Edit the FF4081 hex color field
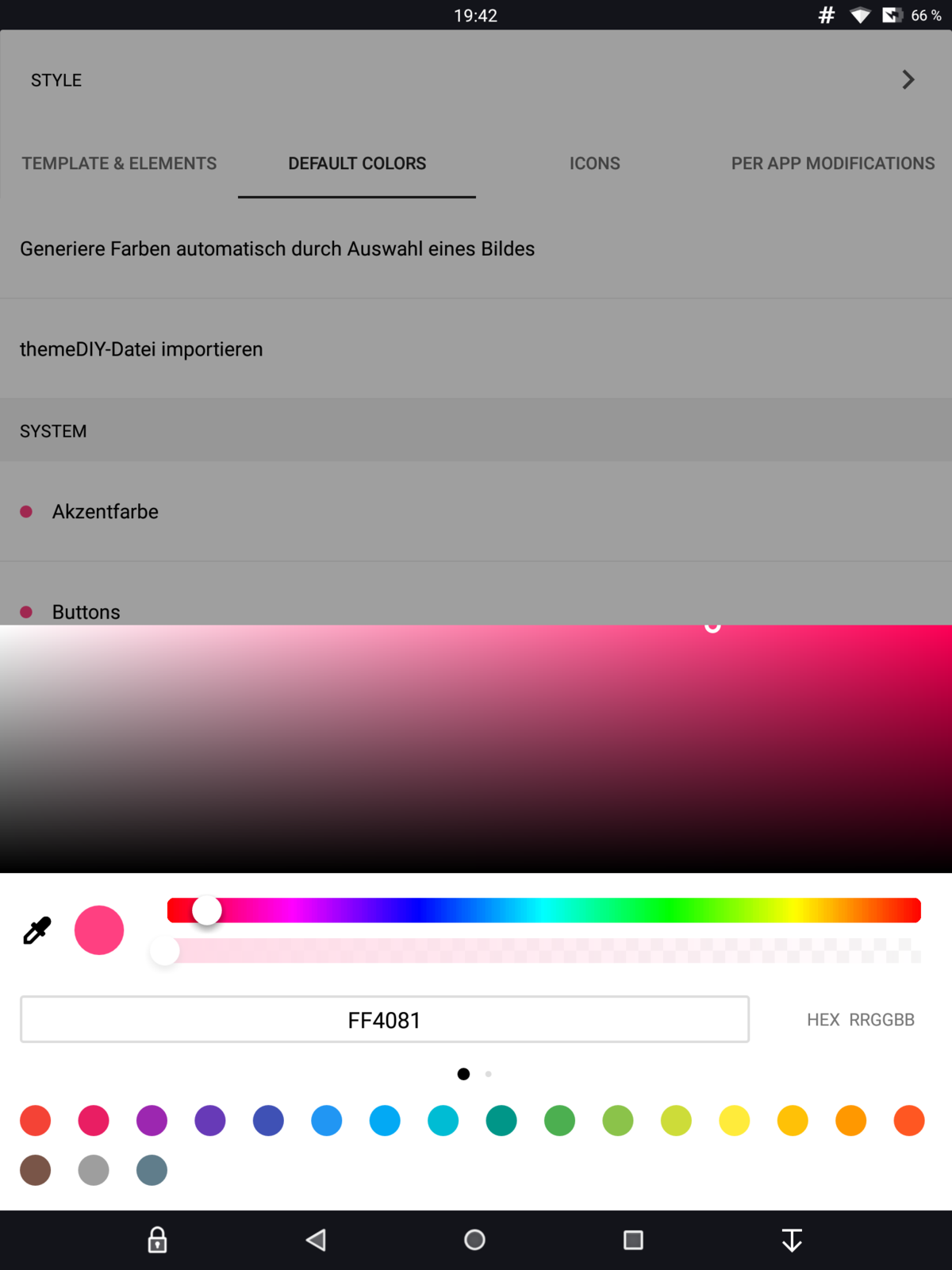Screen dimensions: 952x1270 click(384, 1020)
